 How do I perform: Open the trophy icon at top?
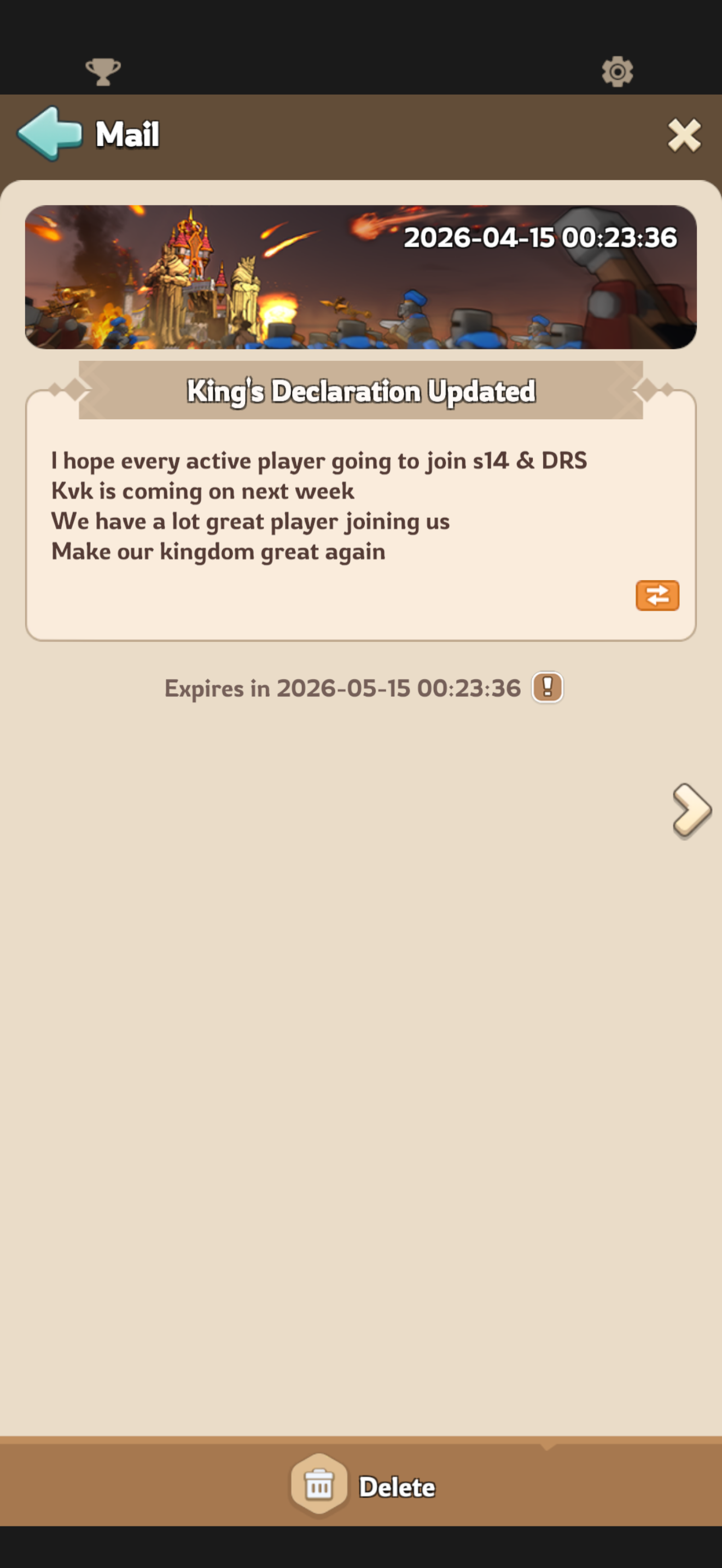click(103, 71)
